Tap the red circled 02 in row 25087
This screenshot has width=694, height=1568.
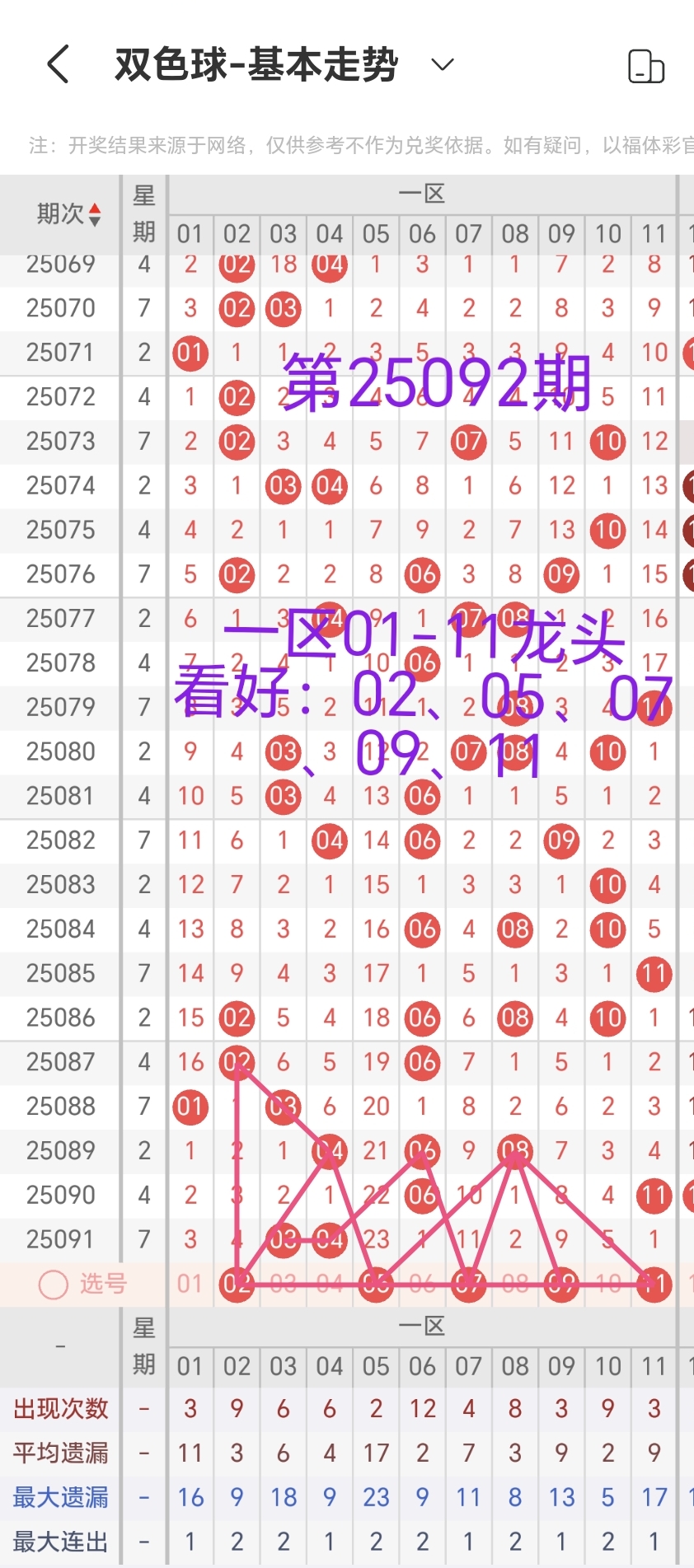[237, 1062]
